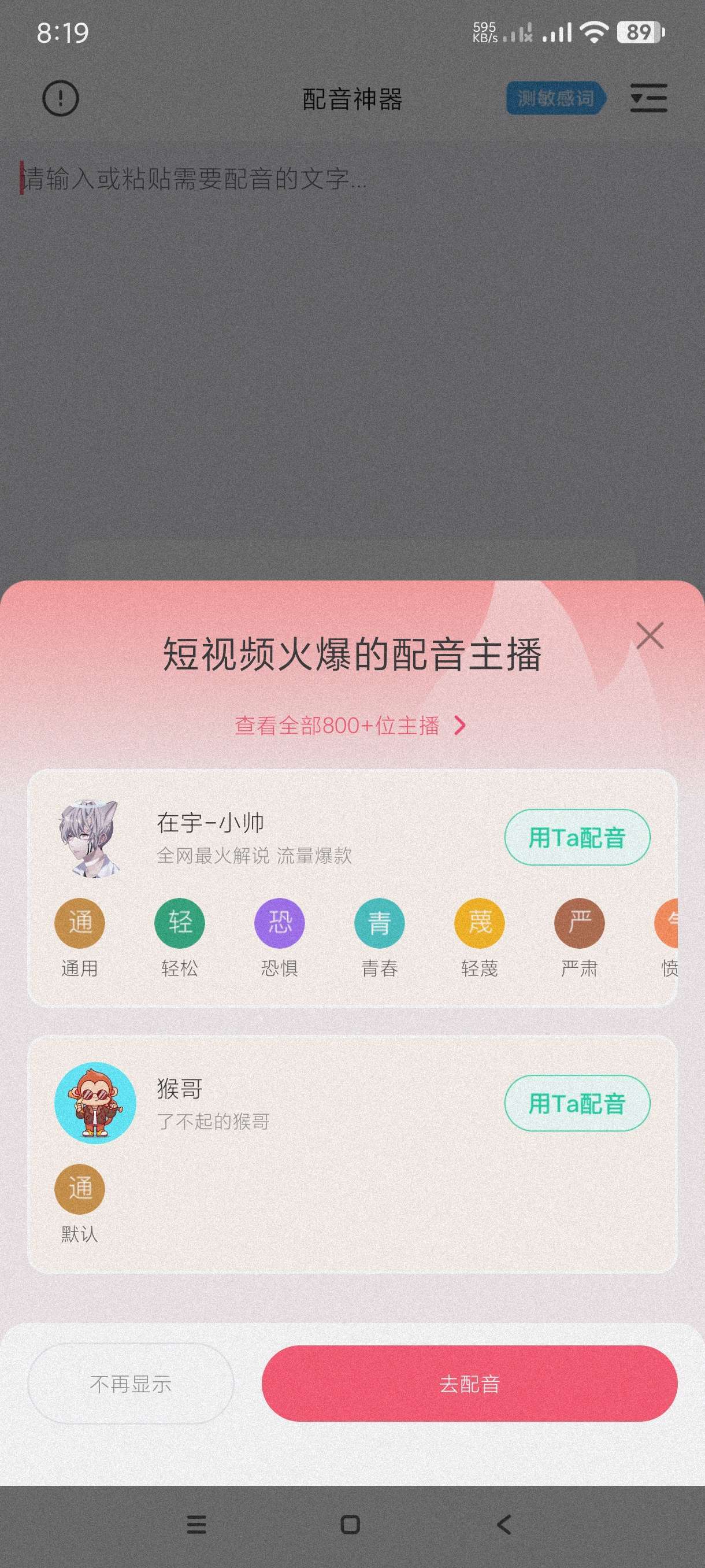Close the voice anchor popup
The height and width of the screenshot is (1568, 705).
click(649, 635)
